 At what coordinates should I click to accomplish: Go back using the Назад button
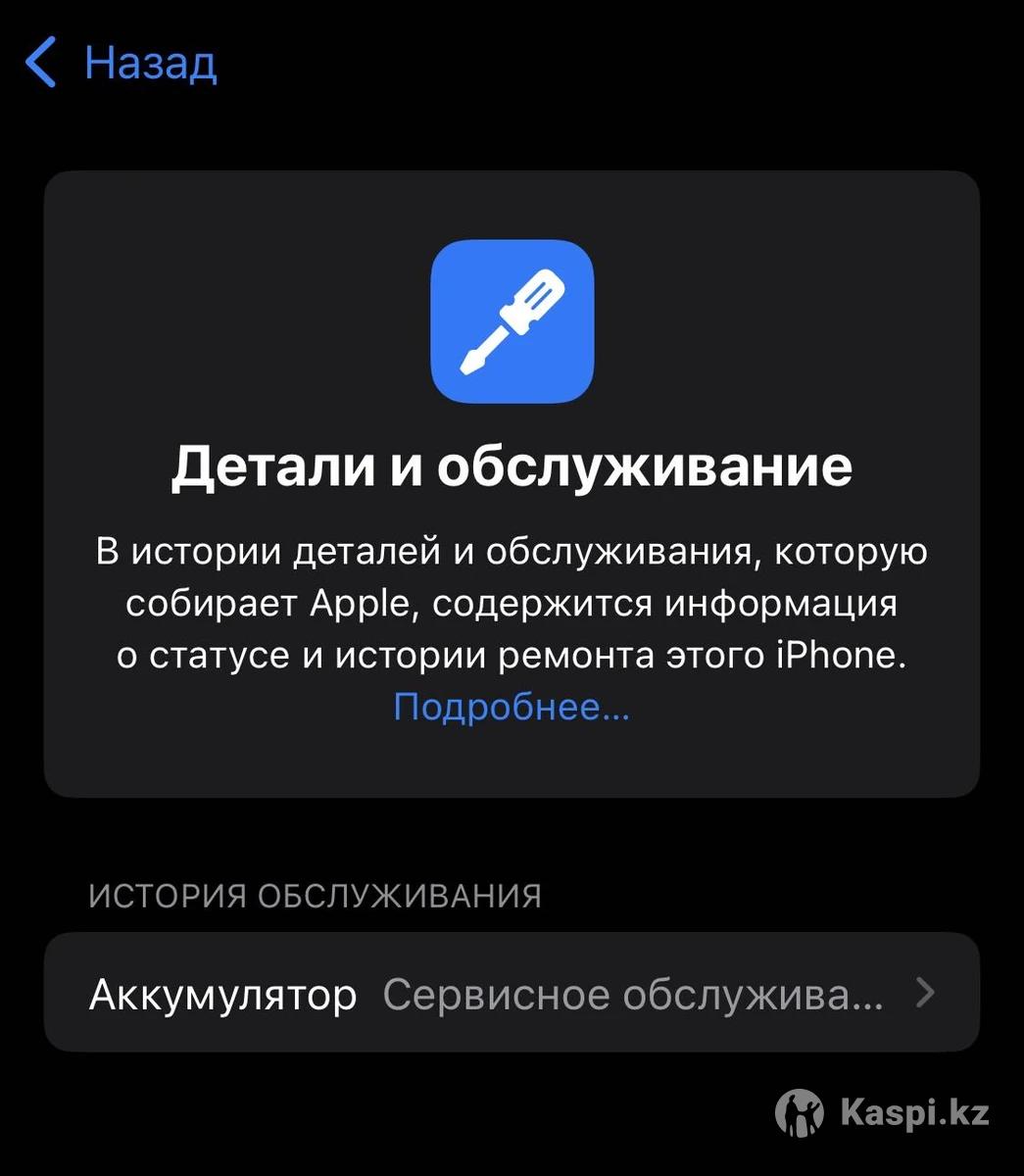click(122, 64)
